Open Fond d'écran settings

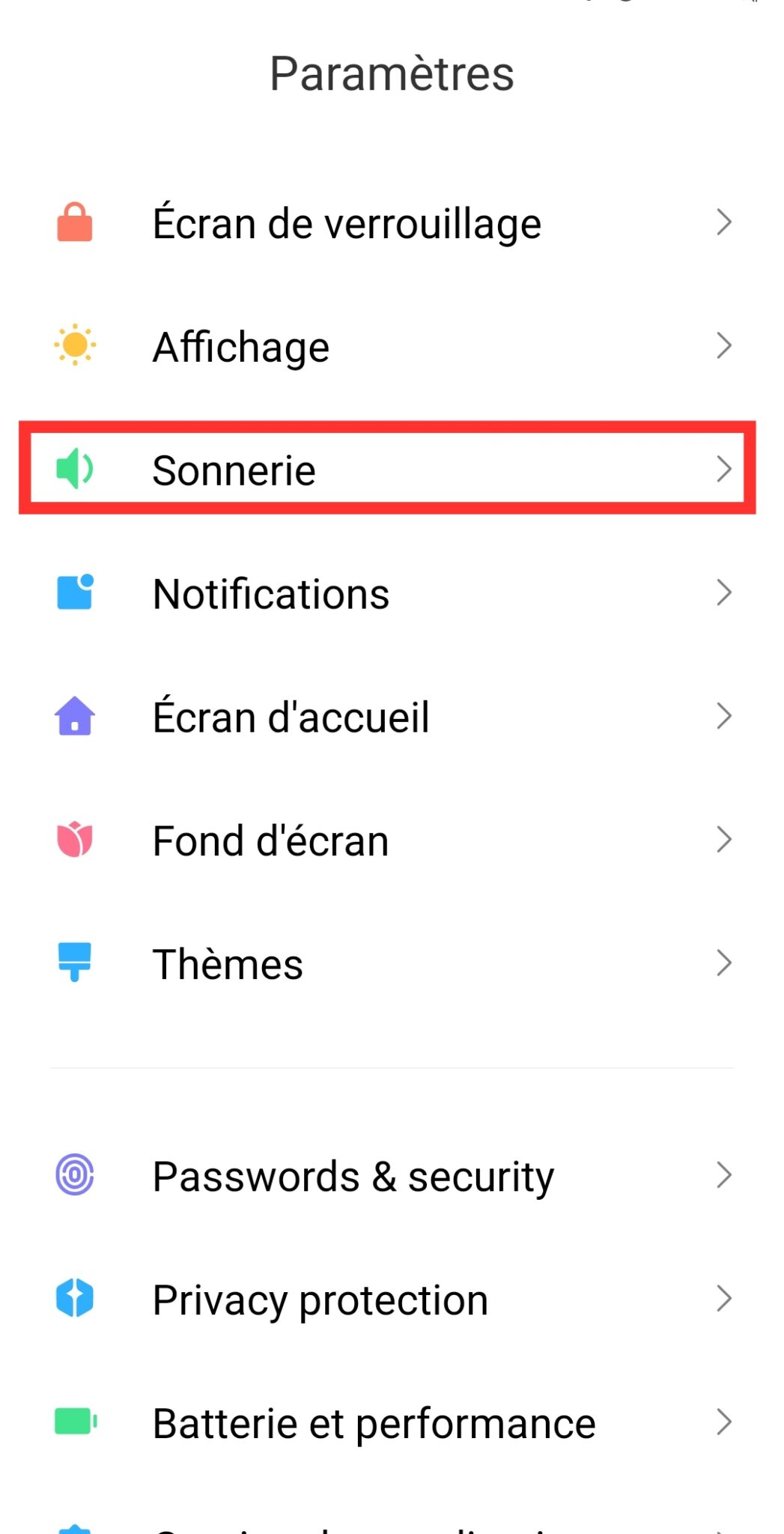pyautogui.click(x=271, y=841)
